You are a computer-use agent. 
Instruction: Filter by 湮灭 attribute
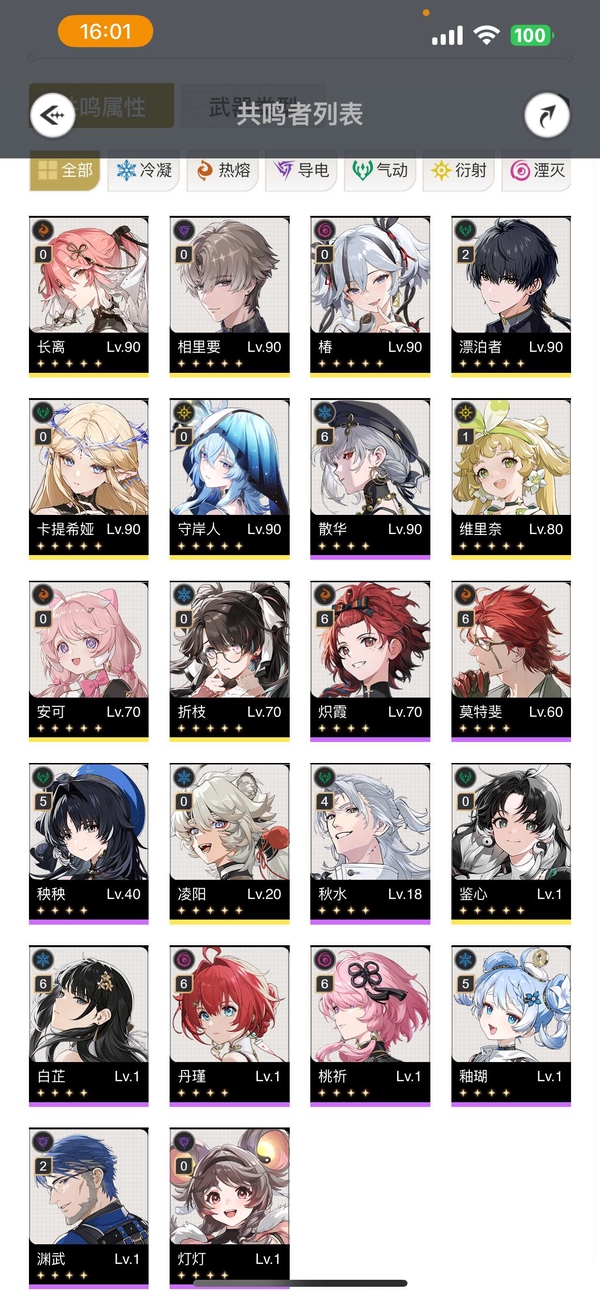click(536, 170)
